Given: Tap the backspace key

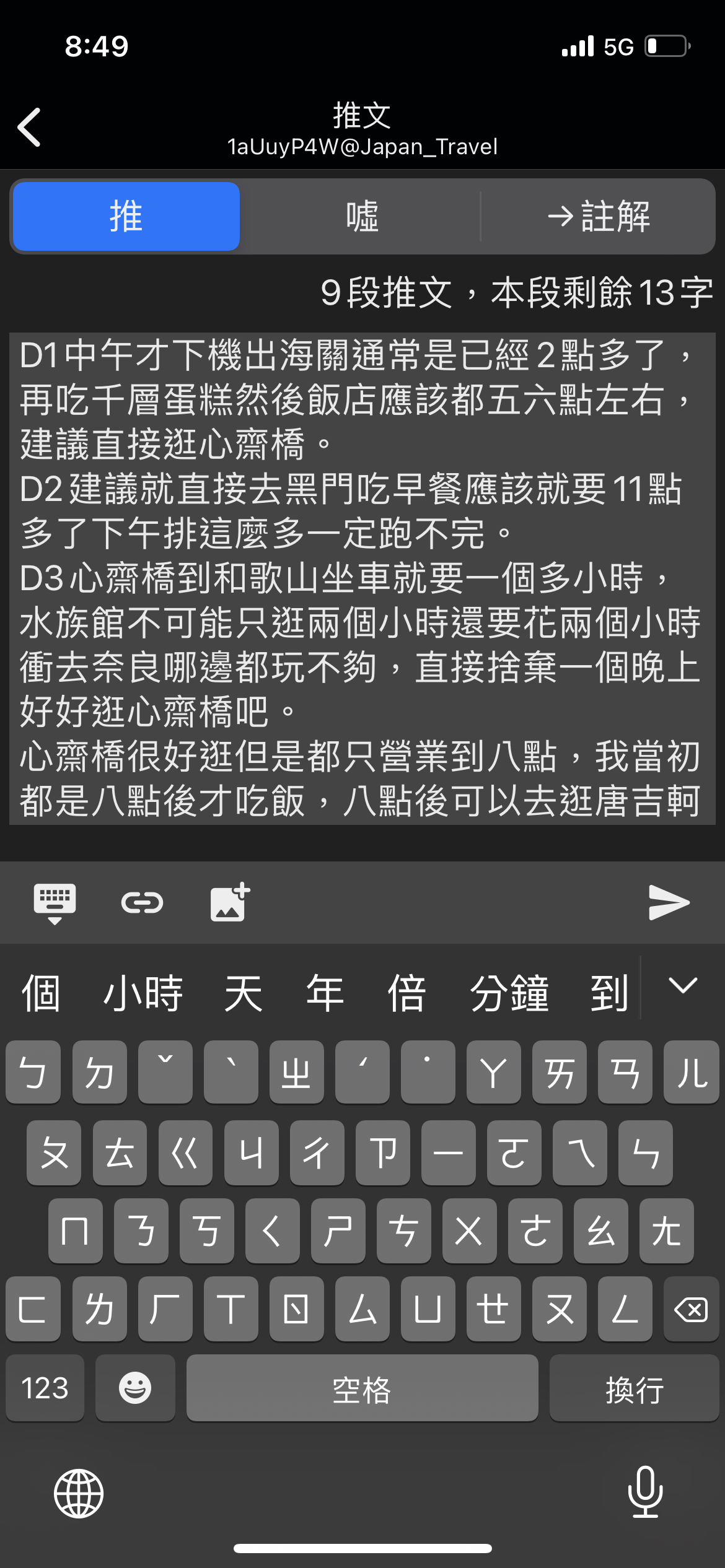Looking at the screenshot, I should tap(691, 1309).
